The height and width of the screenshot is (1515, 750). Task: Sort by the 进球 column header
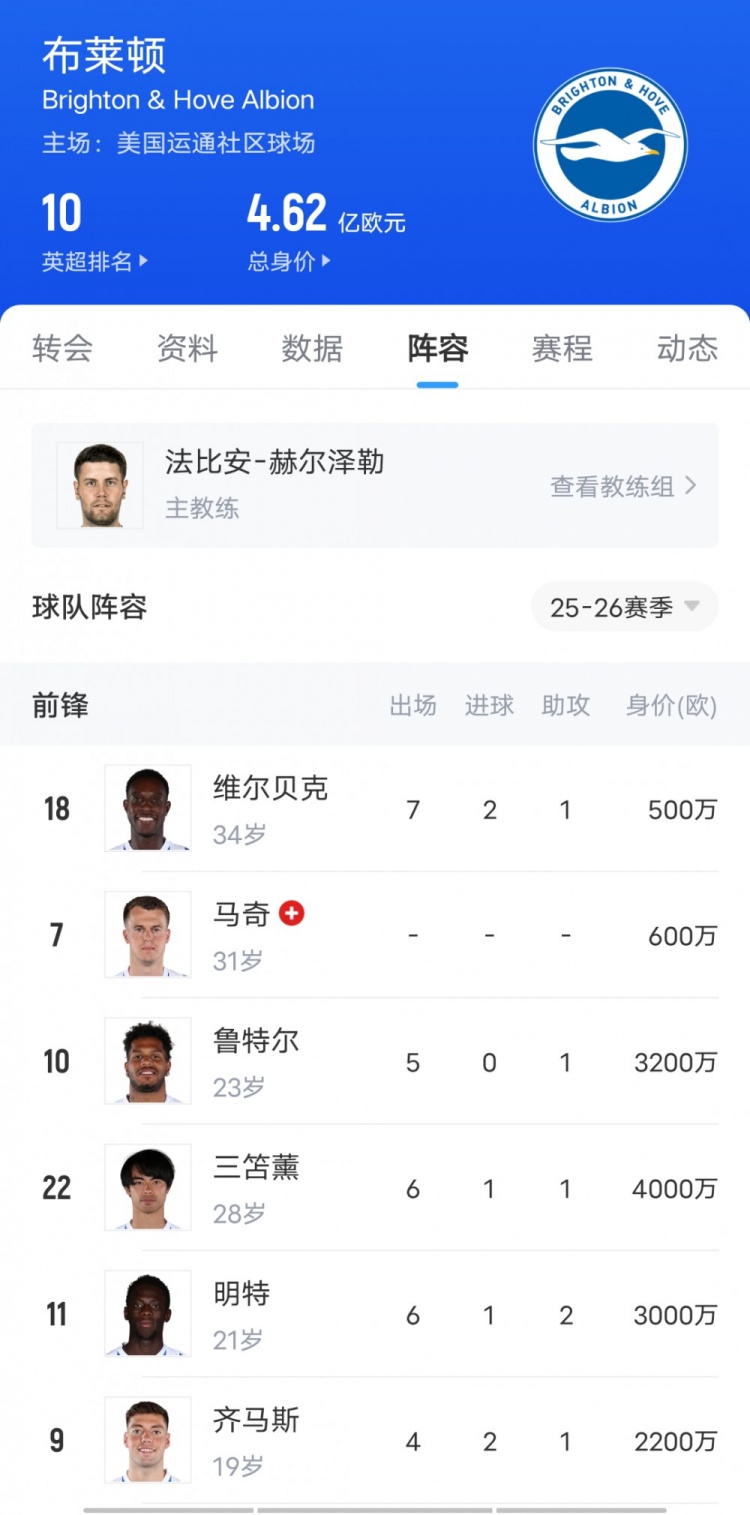(x=489, y=705)
